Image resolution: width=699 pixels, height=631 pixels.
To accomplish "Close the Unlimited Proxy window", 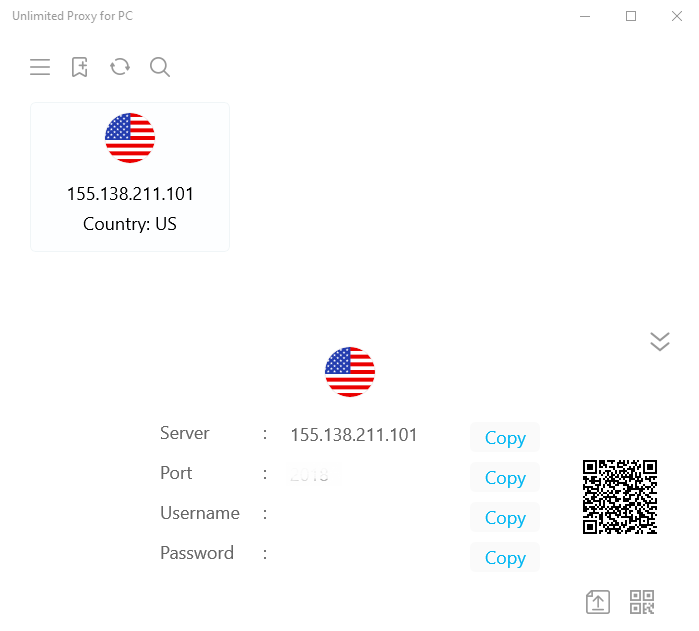I will point(676,16).
